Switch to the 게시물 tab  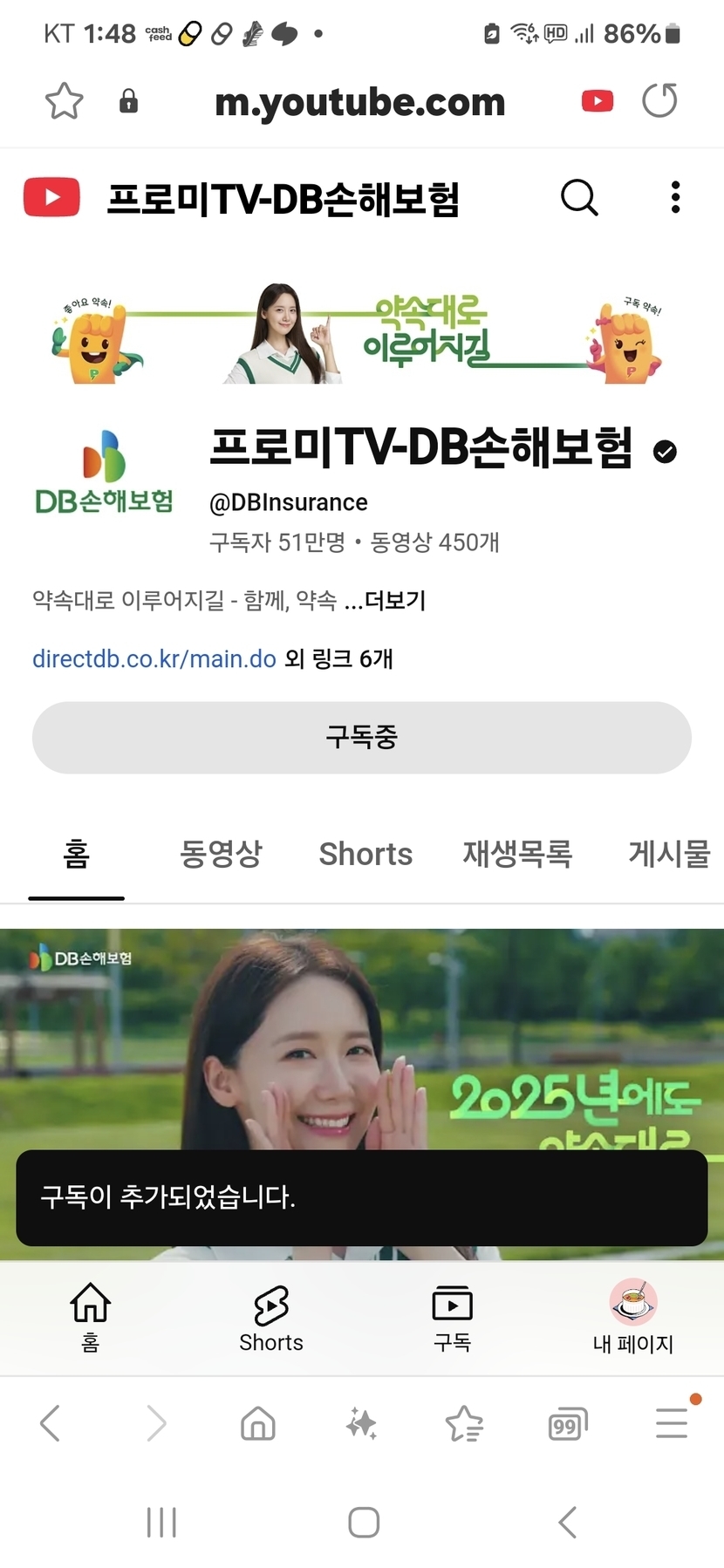tap(669, 854)
